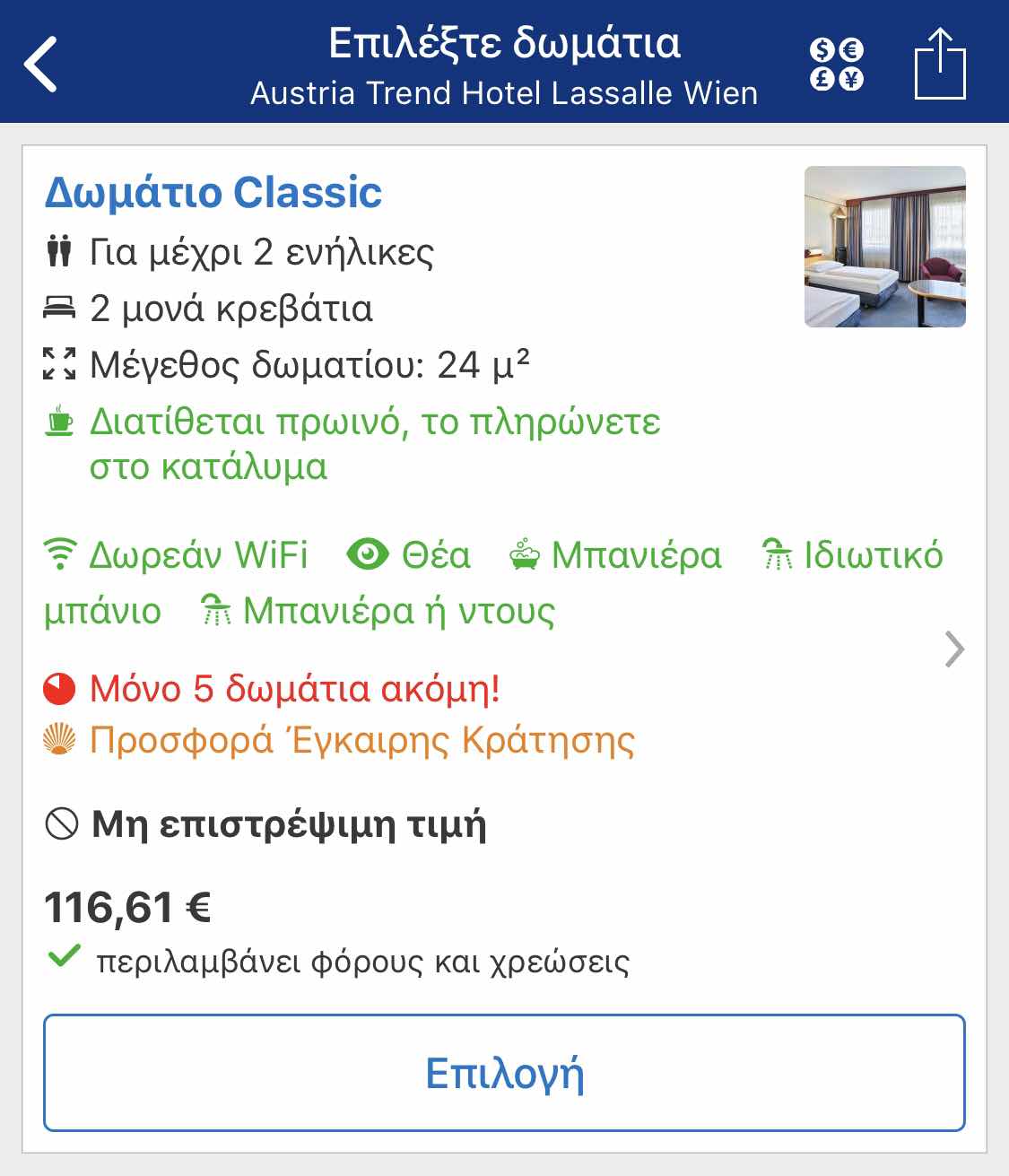The height and width of the screenshot is (1176, 1009).
Task: Go back using the header arrow
Action: click(x=41, y=65)
